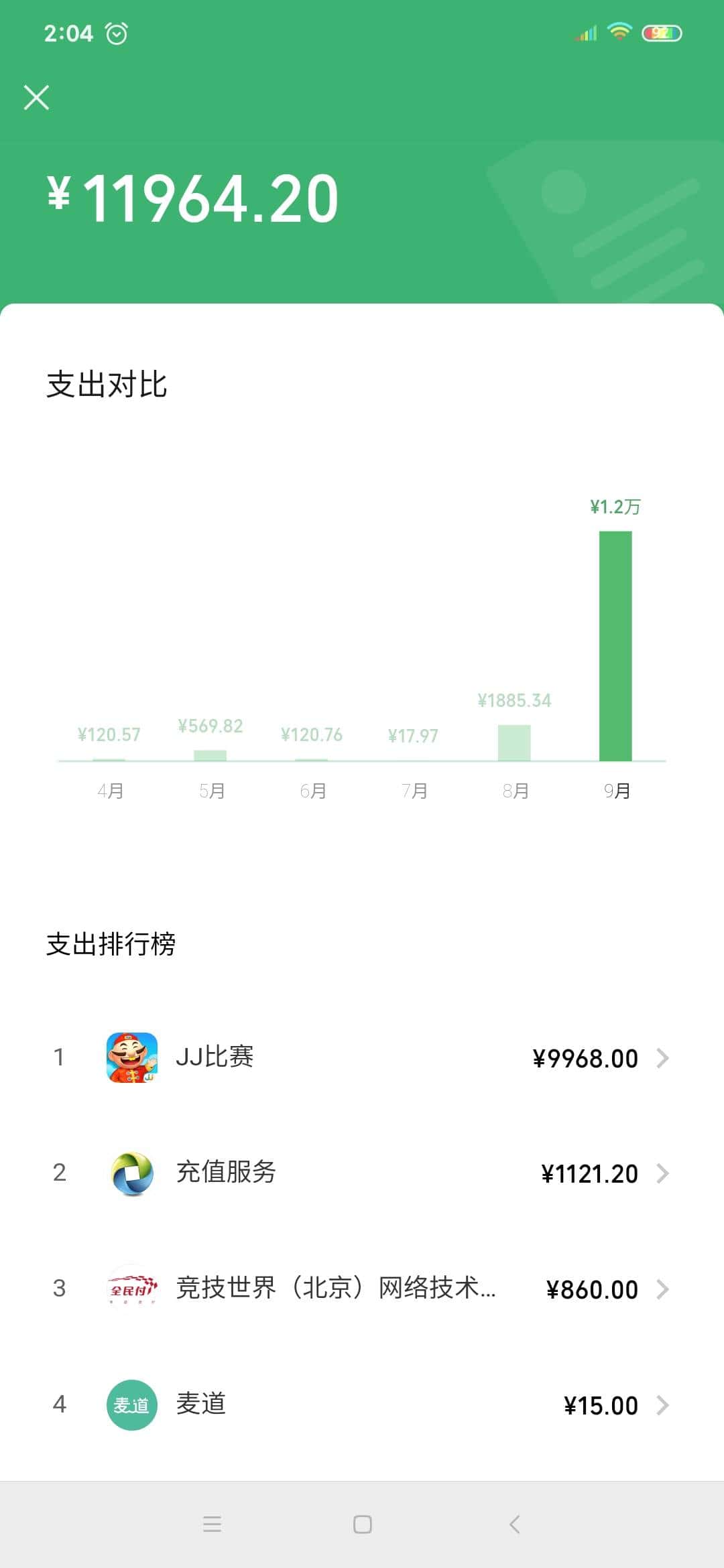Image resolution: width=724 pixels, height=1568 pixels.
Task: Click the 4月 month label
Action: coord(111,790)
